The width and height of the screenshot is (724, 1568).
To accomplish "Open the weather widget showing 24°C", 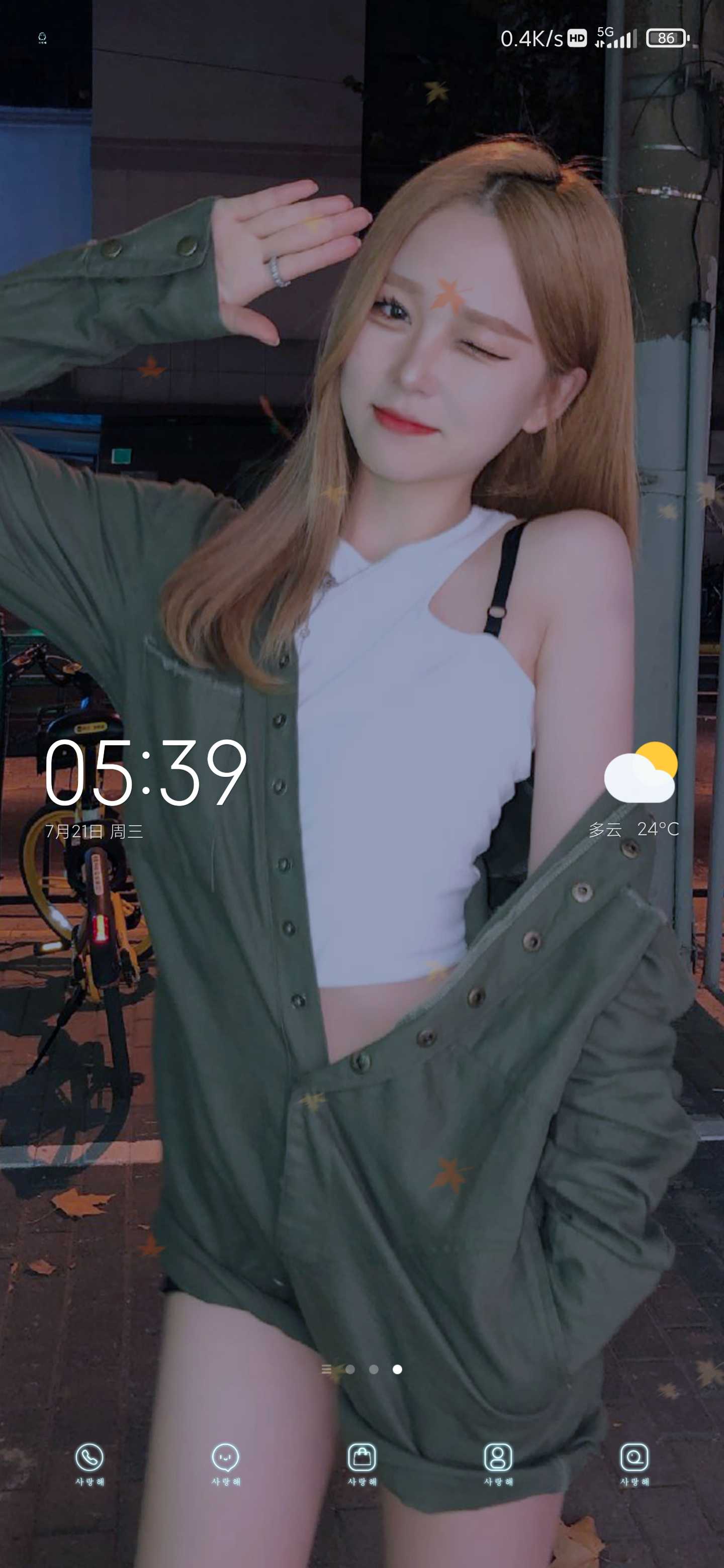I will (x=638, y=788).
